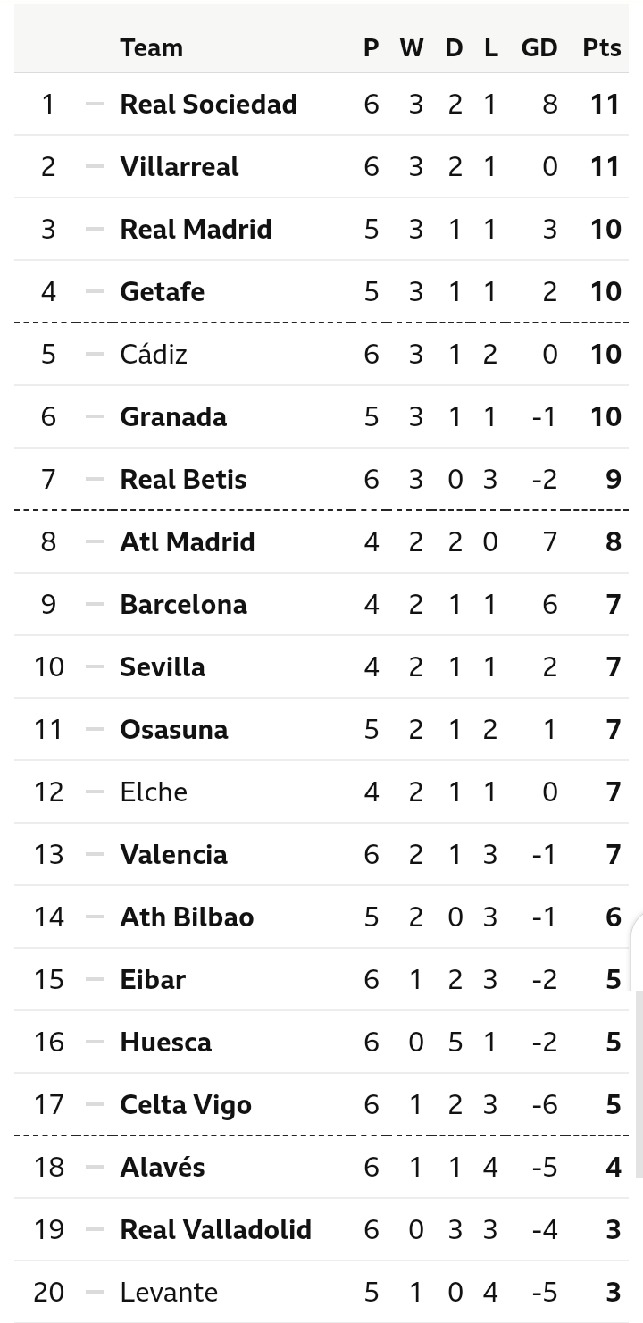Tap the Granada team link
Viewport: 643px width, 1323px height.
coord(173,416)
